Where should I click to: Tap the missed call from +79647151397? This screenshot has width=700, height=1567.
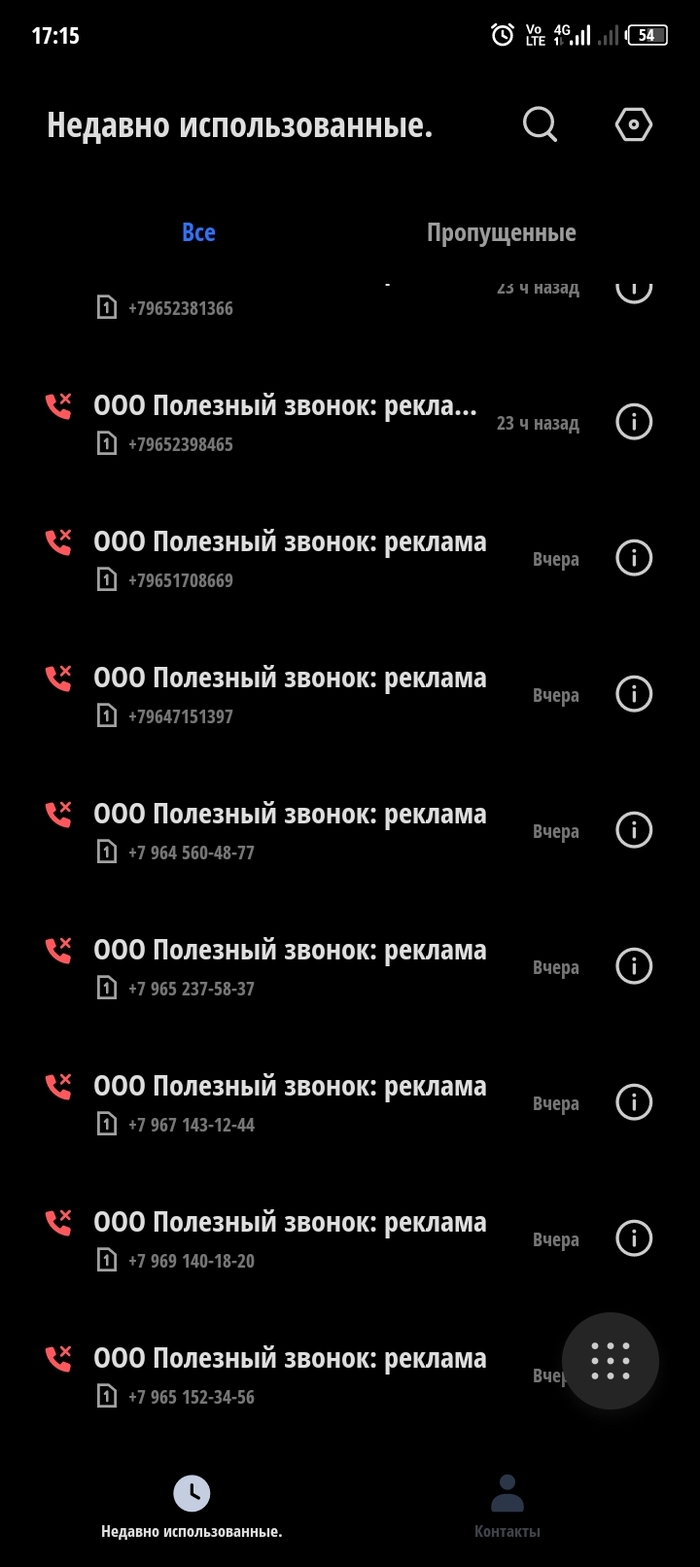290,694
